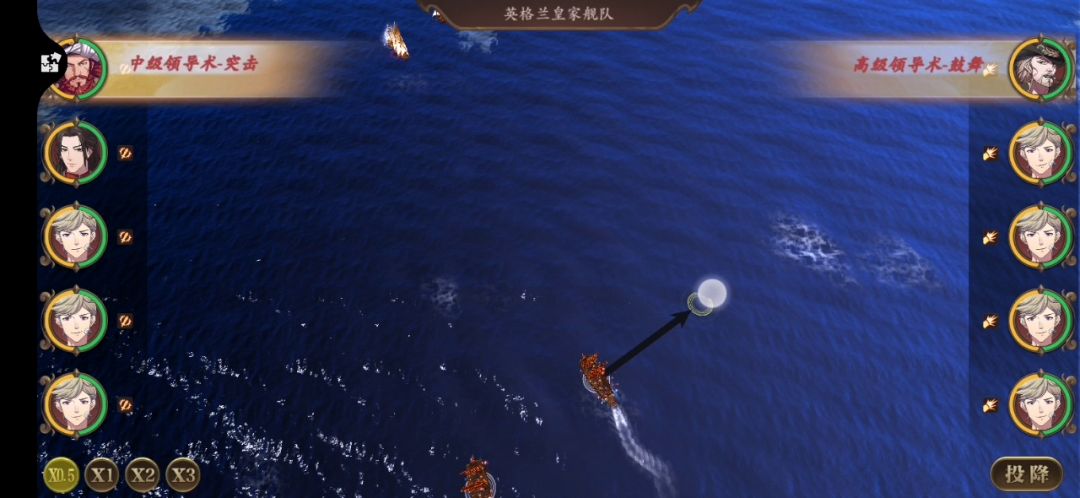This screenshot has height=498, width=1080.
Task: Select the X2 speed button
Action: (142, 475)
